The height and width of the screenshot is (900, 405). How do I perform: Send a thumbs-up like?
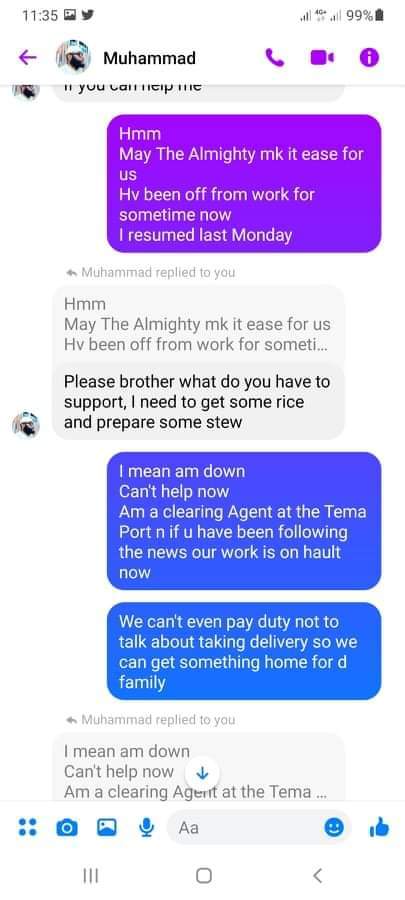click(x=379, y=827)
